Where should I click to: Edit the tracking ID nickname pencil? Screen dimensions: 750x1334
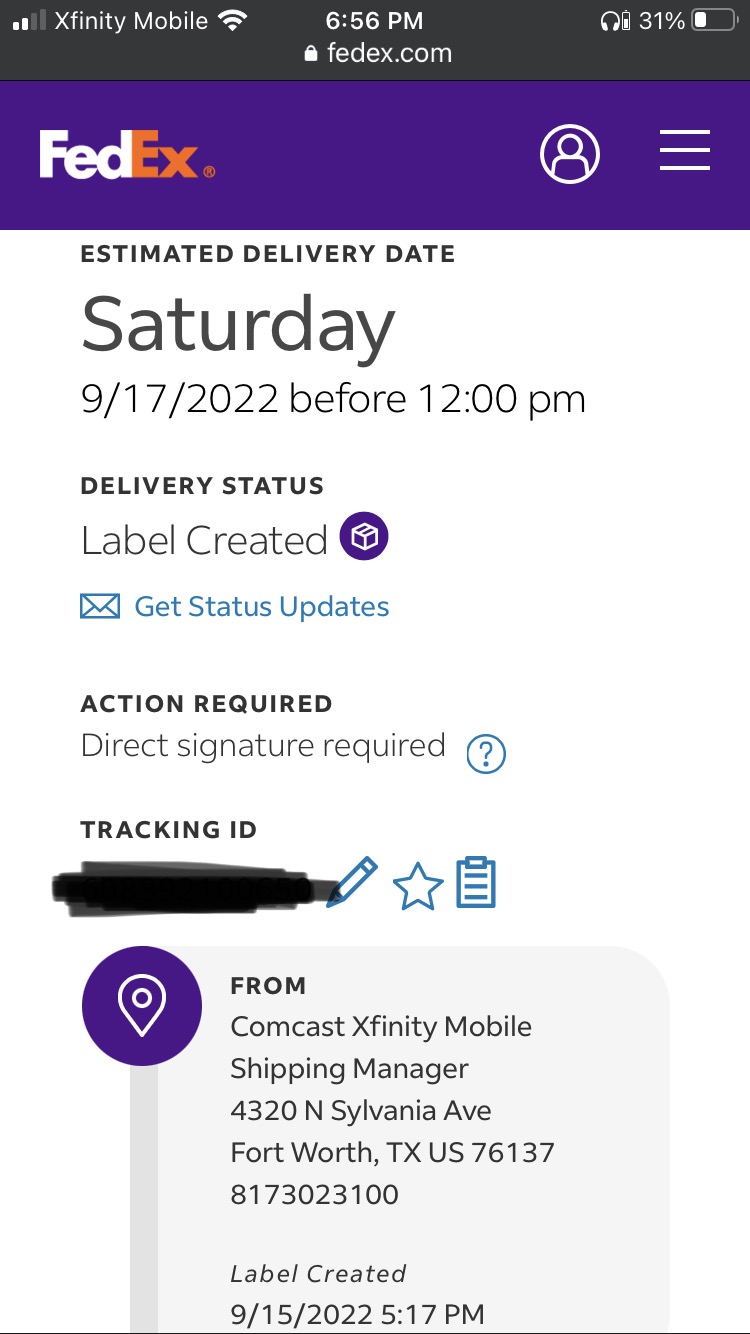353,882
